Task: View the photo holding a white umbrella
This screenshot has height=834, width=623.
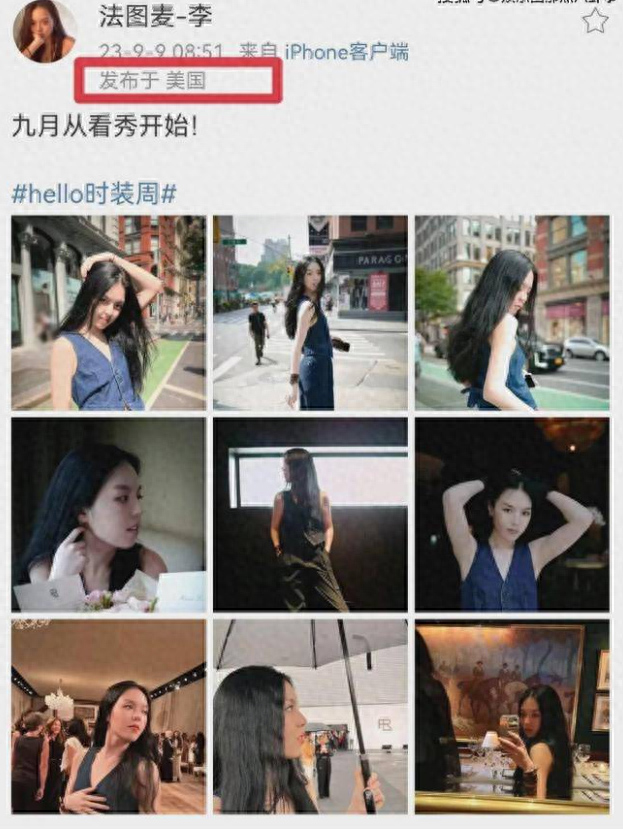Action: pos(310,716)
